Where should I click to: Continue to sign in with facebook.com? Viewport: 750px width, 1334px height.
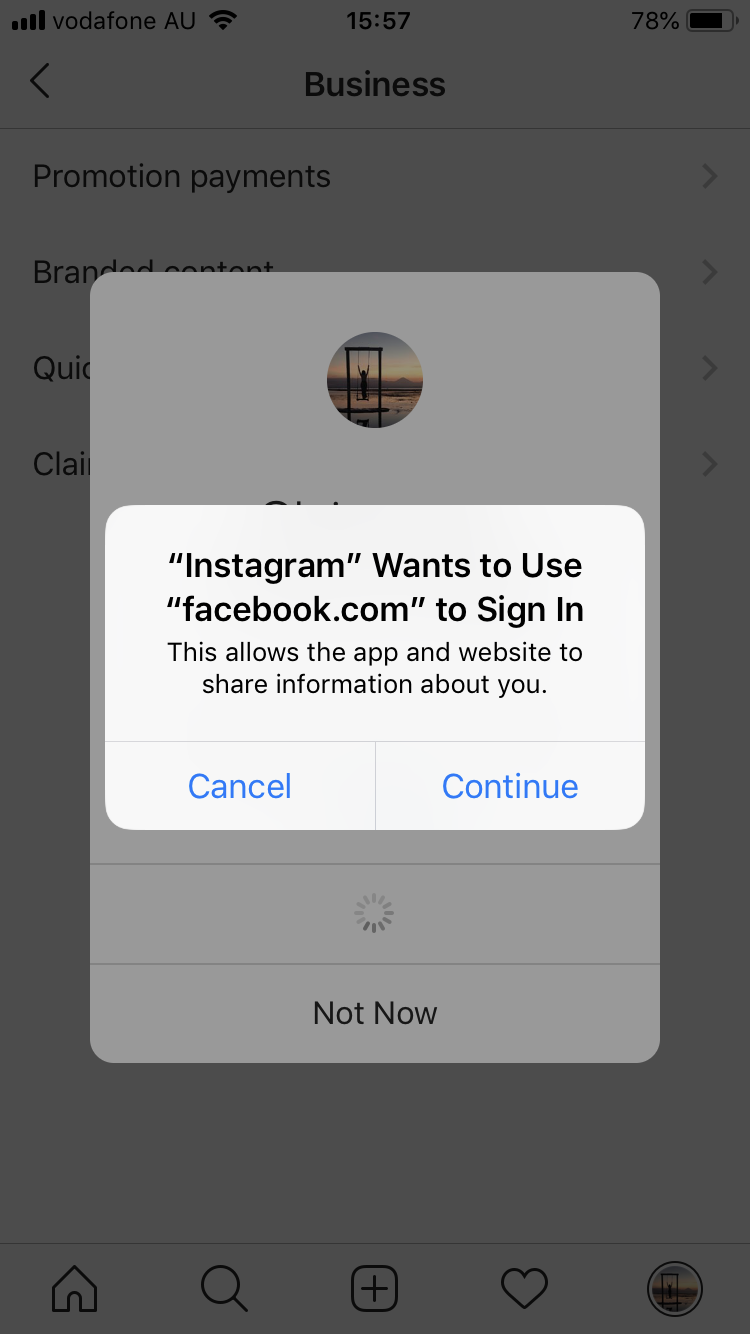510,786
